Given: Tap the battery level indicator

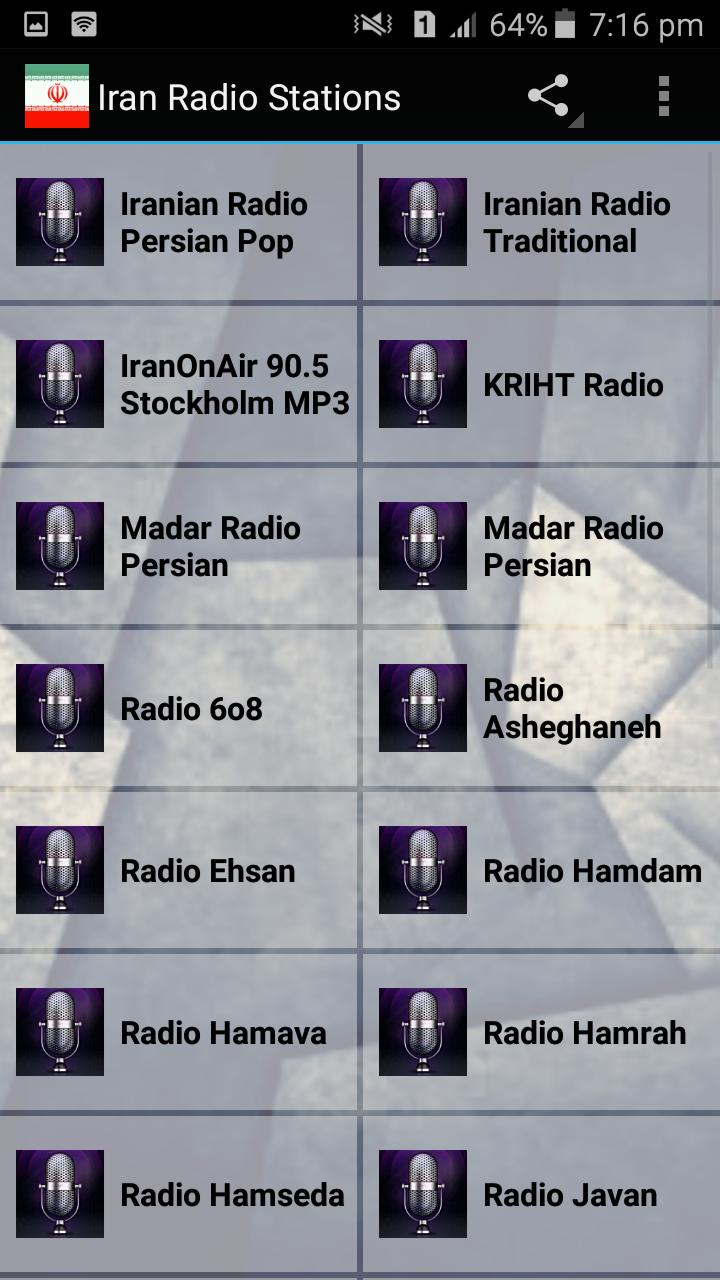Looking at the screenshot, I should click(562, 27).
